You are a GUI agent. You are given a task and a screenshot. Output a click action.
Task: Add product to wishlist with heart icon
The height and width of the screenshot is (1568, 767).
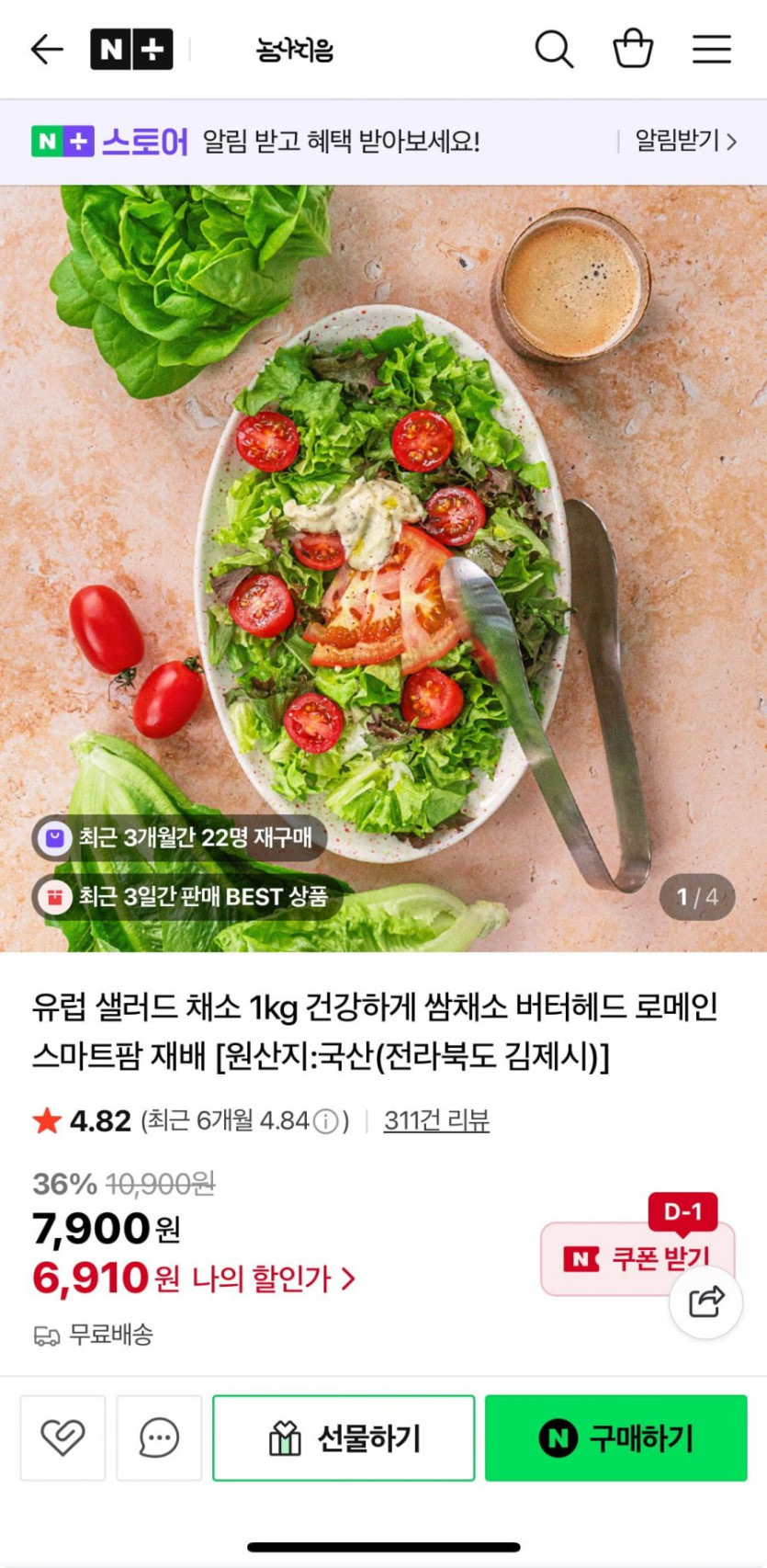62,1437
